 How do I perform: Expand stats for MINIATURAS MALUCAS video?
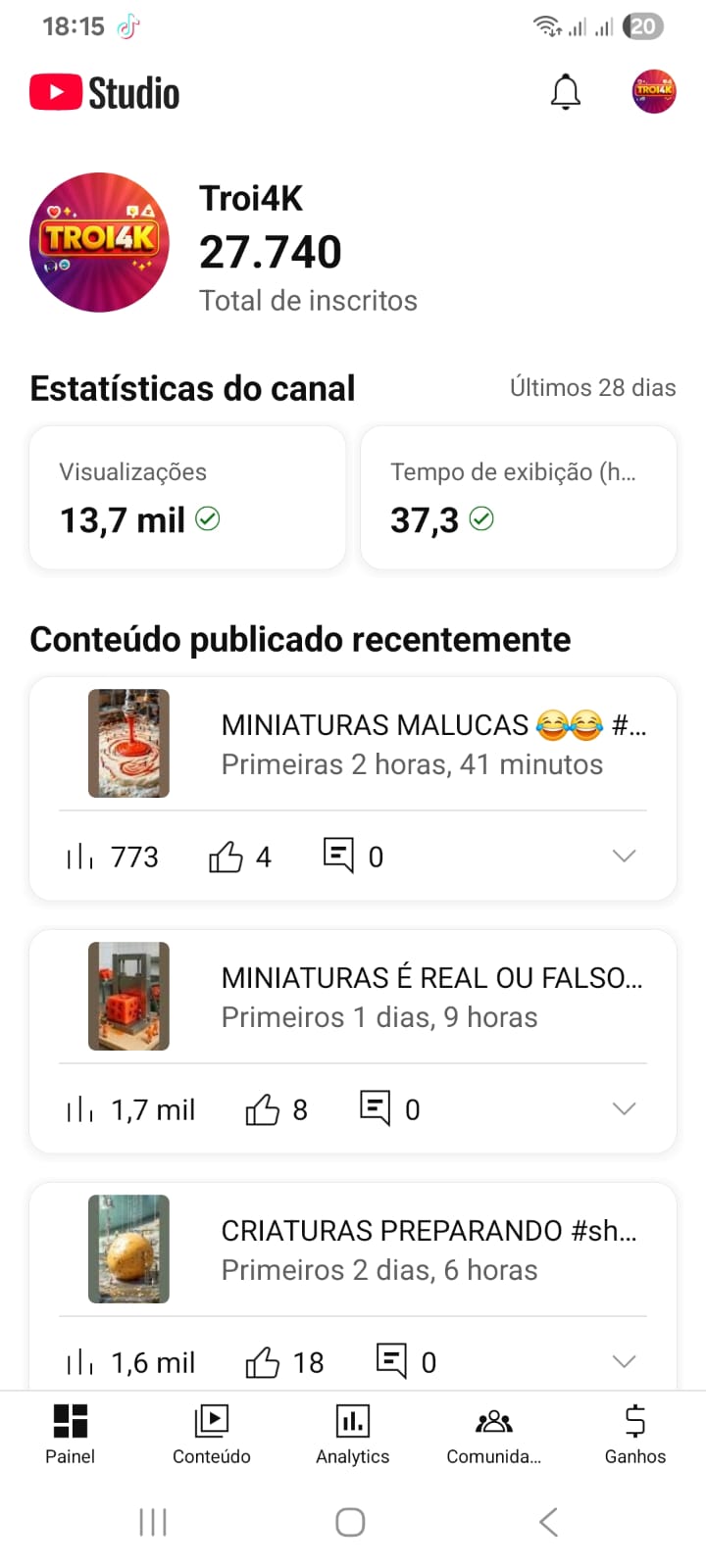point(624,857)
